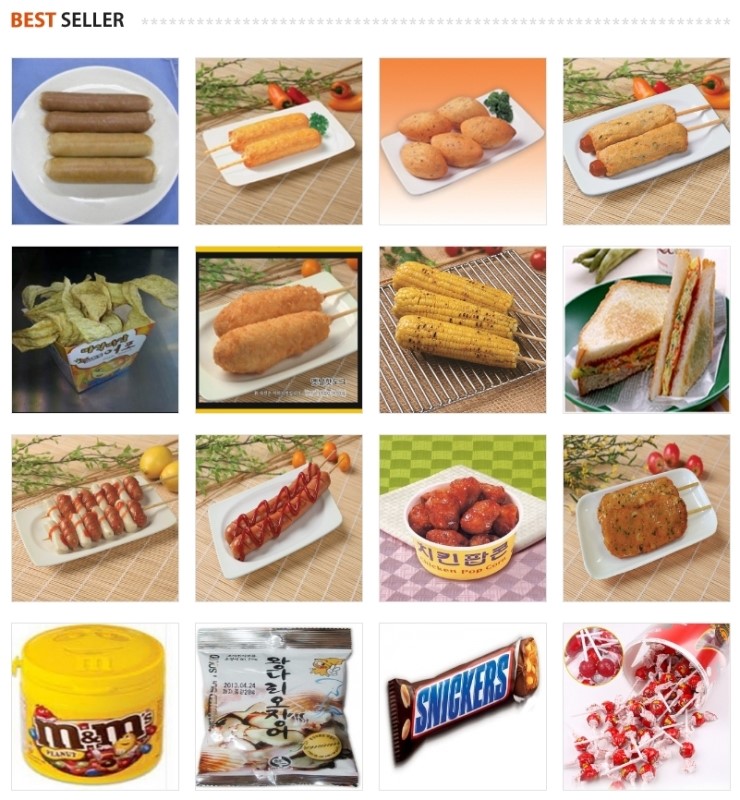740x800 pixels.
Task: View the fried round croquettes on orange background
Action: 462,141
